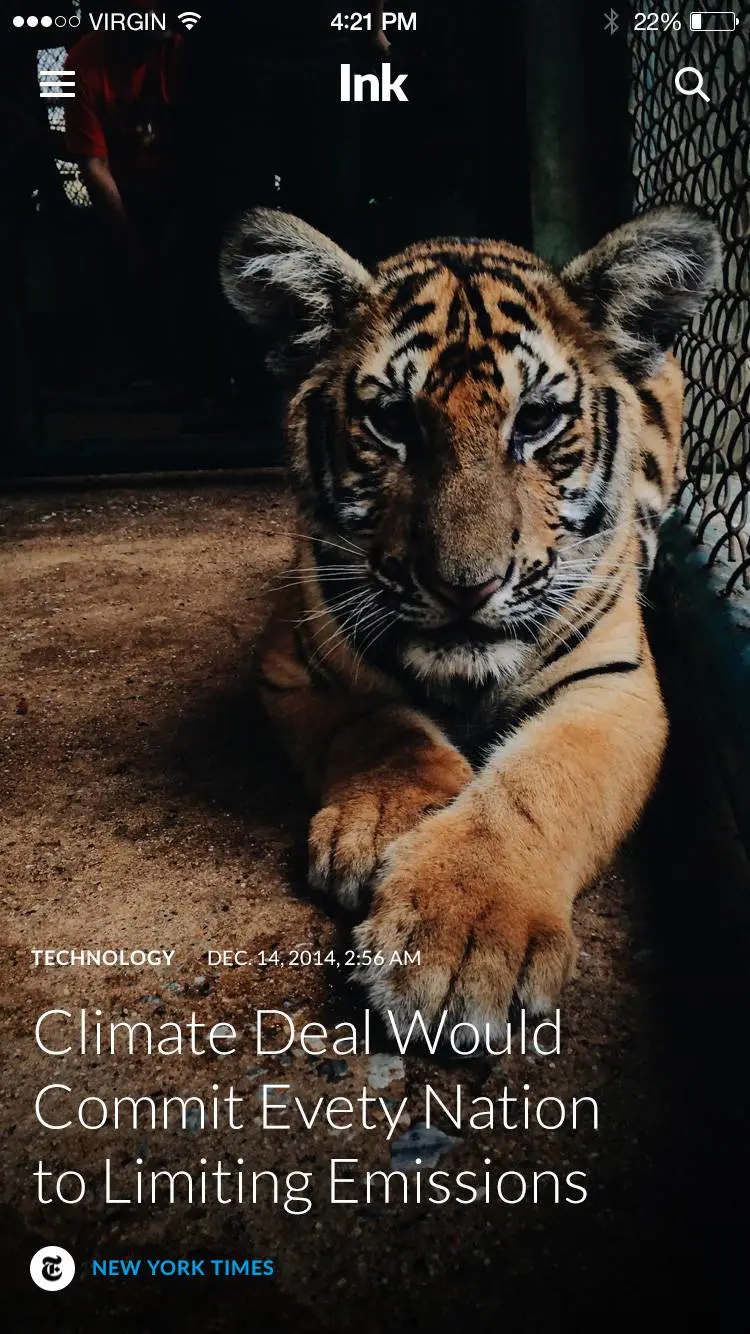Open the search magnifier icon
This screenshot has height=1334, width=750.
(692, 85)
